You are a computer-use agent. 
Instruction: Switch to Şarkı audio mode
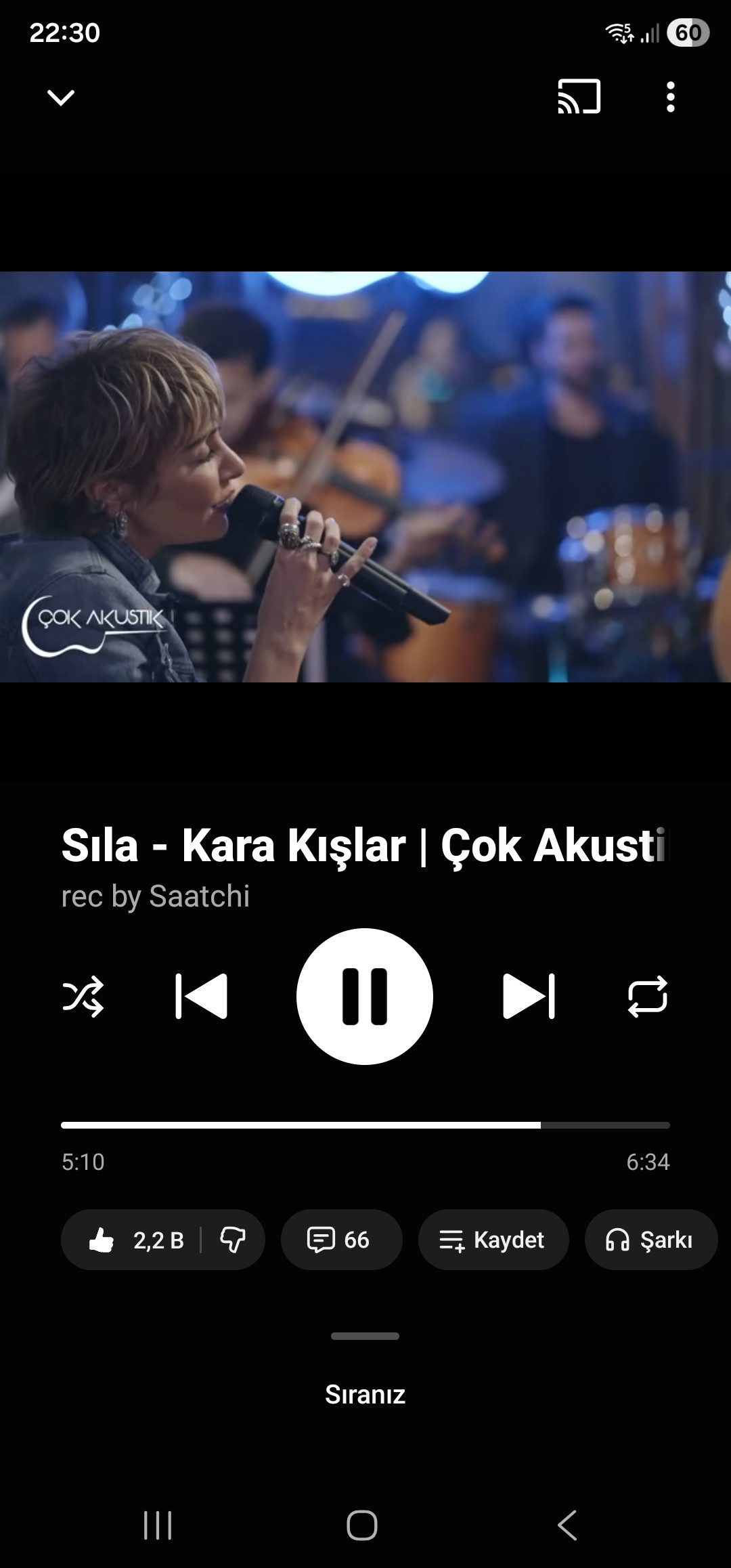pos(650,1240)
